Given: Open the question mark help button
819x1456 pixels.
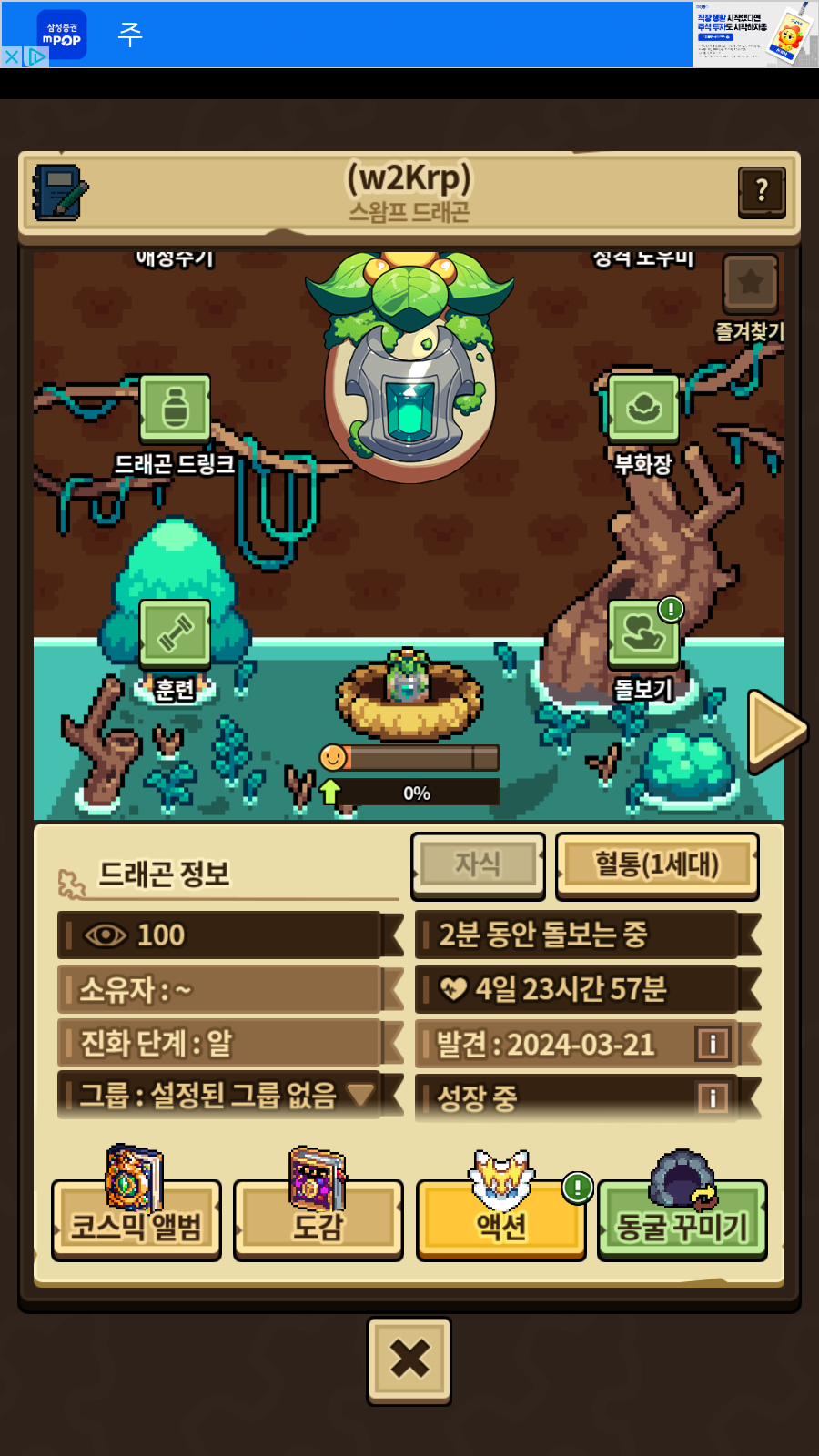Looking at the screenshot, I should click(762, 191).
